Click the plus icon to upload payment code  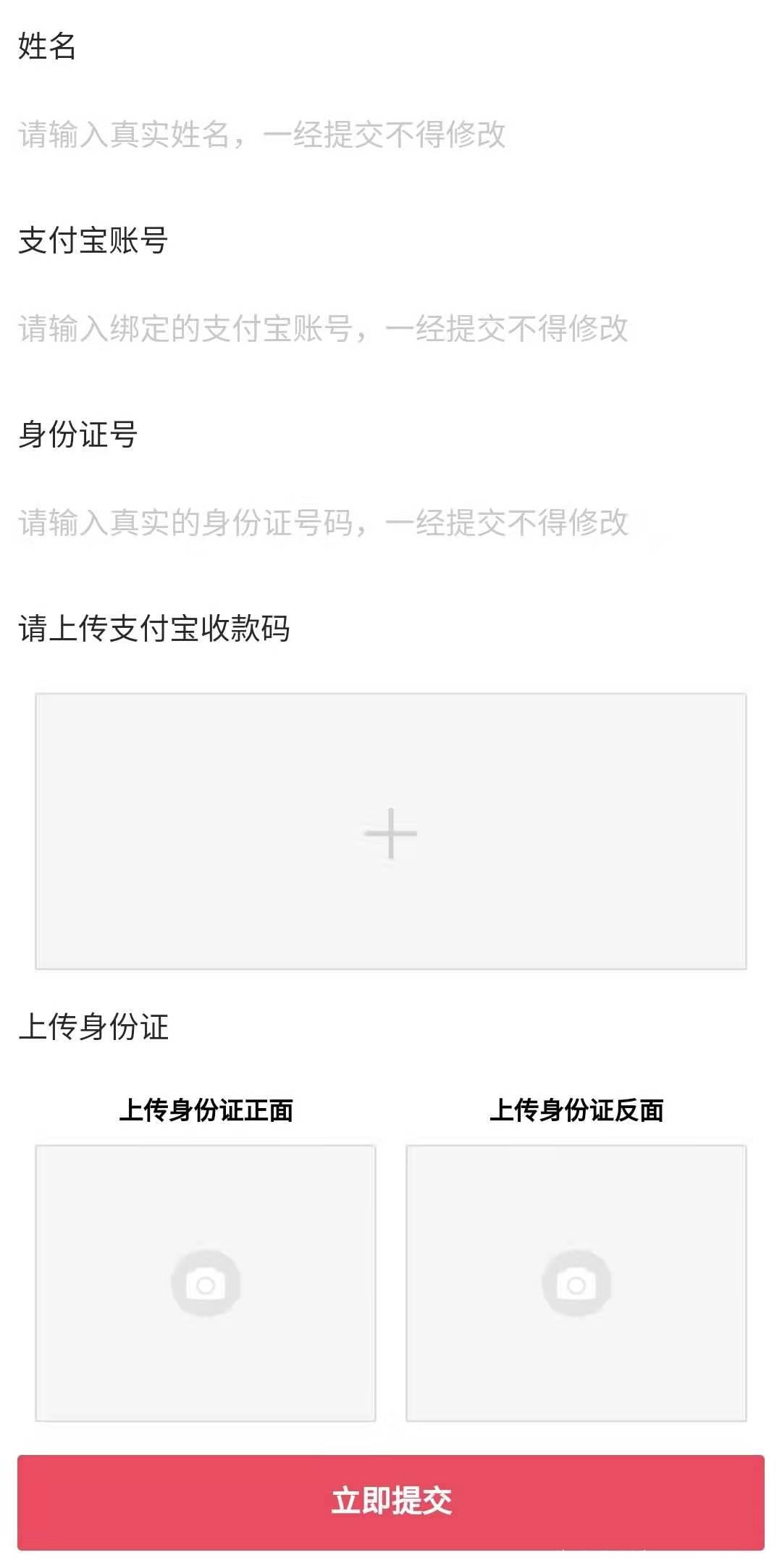(390, 834)
